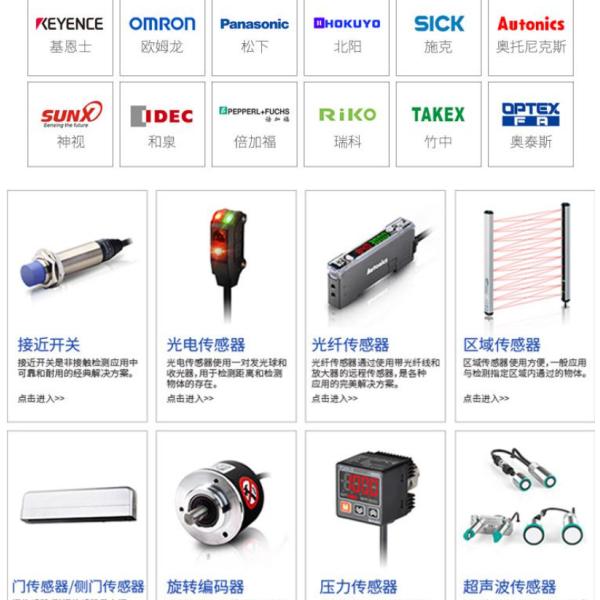
Task: Select the SUNX 神视 brand
Action: (70, 125)
